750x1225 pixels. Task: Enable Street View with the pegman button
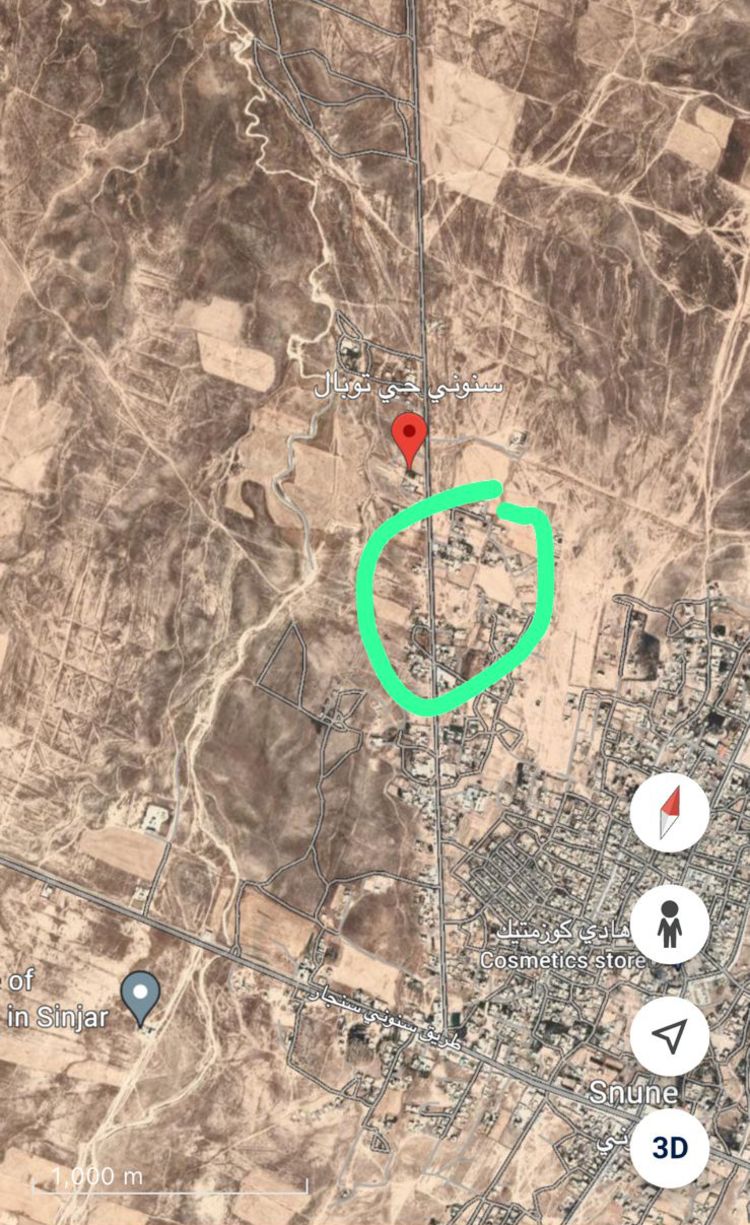click(x=669, y=924)
